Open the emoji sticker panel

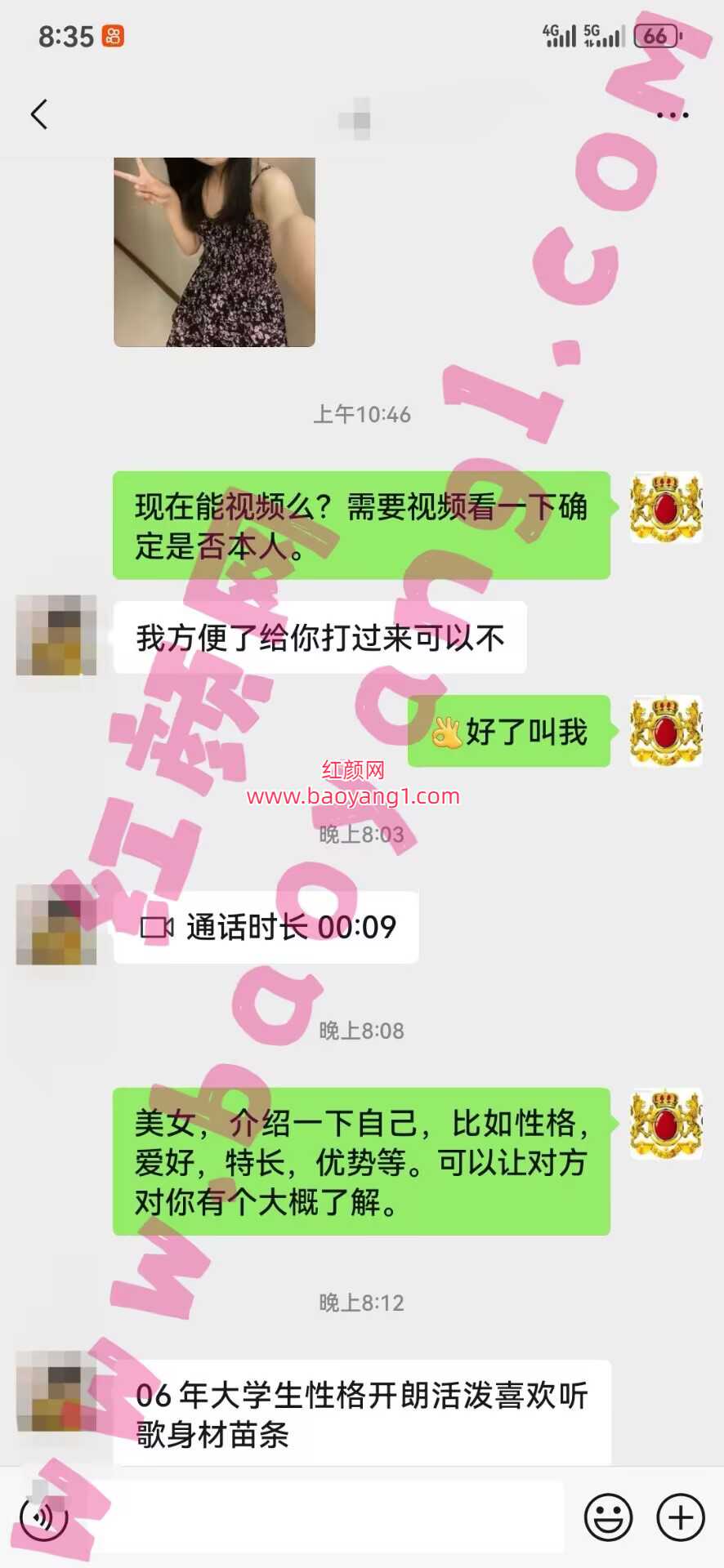(608, 1517)
